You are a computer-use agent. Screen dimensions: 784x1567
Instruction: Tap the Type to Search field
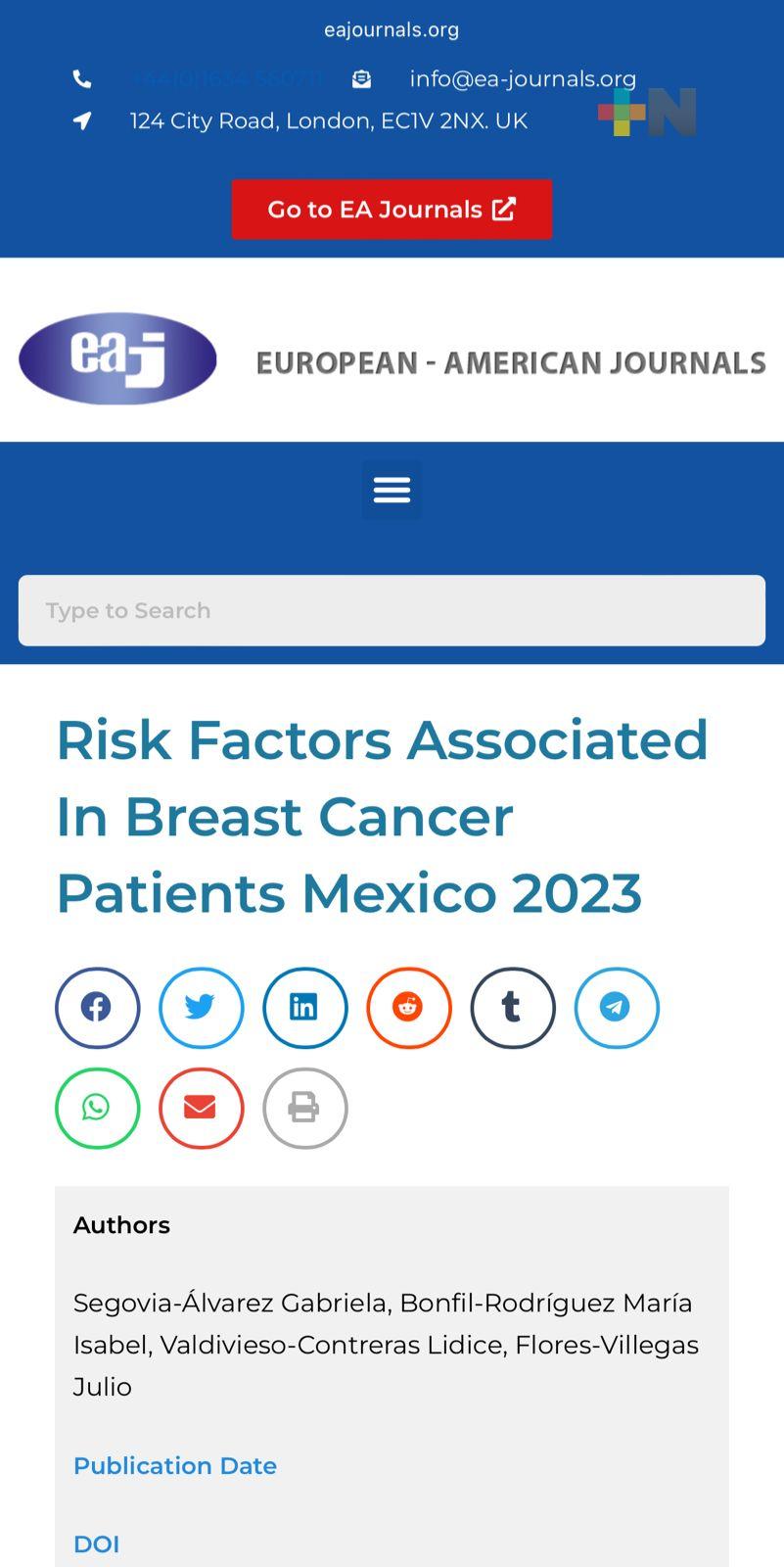pyautogui.click(x=392, y=610)
